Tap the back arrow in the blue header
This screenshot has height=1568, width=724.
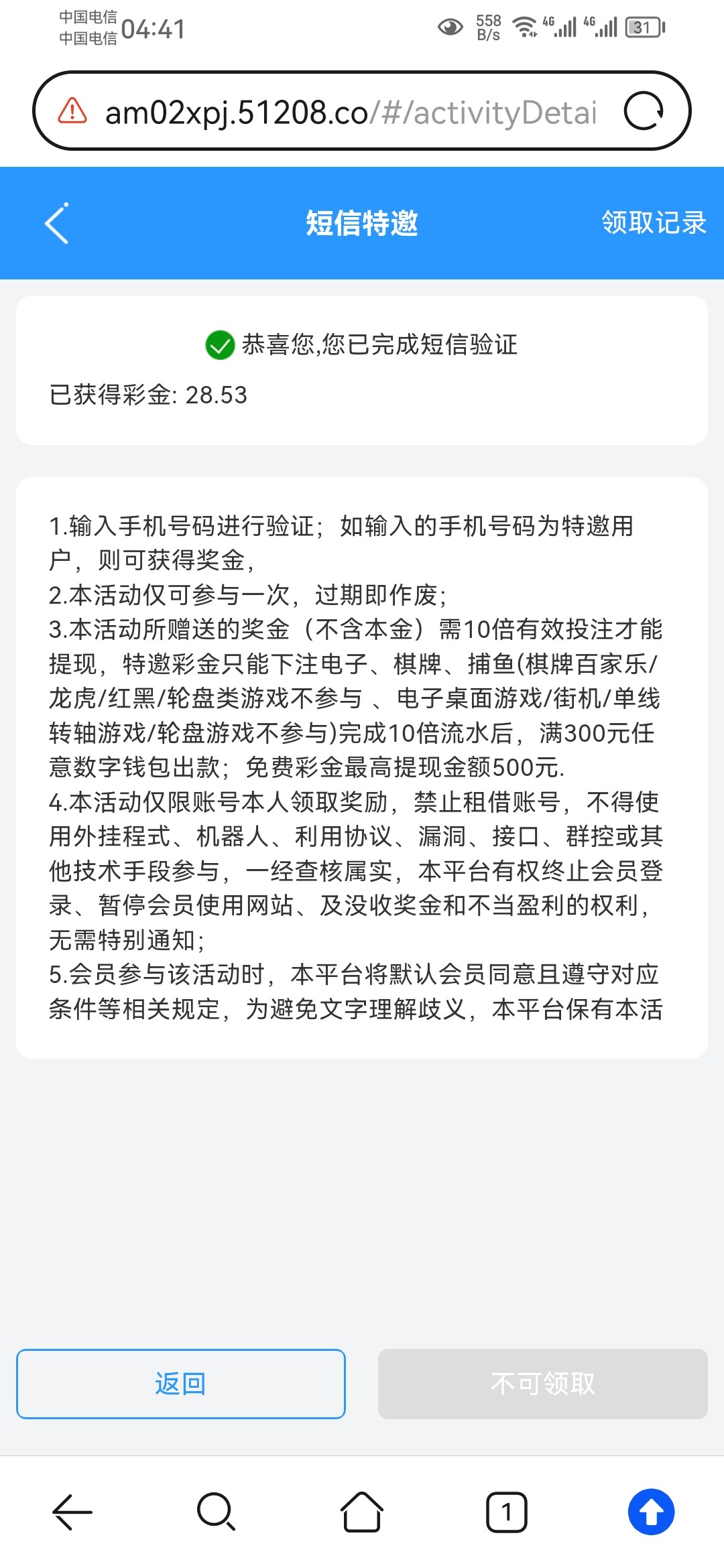coord(57,223)
